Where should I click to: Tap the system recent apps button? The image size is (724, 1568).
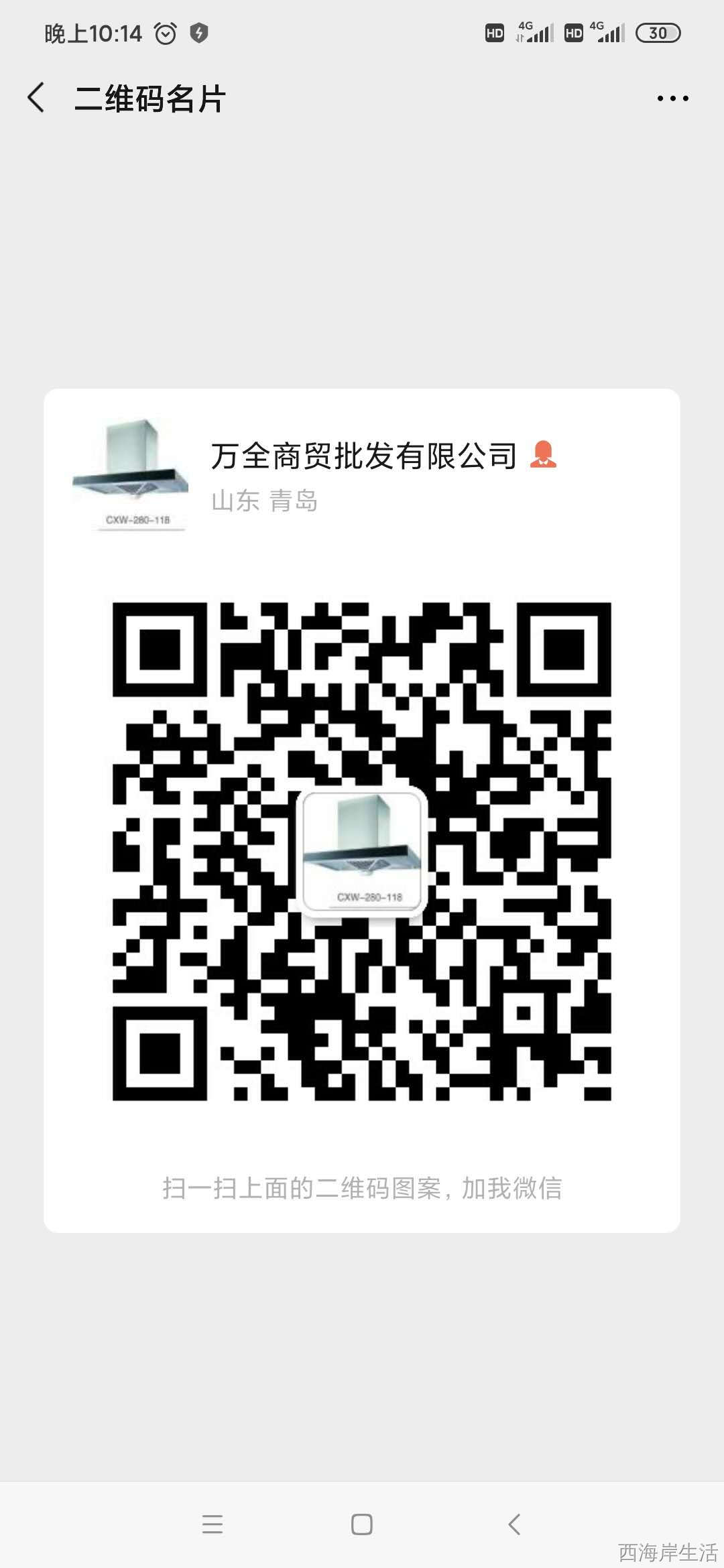click(x=213, y=1524)
